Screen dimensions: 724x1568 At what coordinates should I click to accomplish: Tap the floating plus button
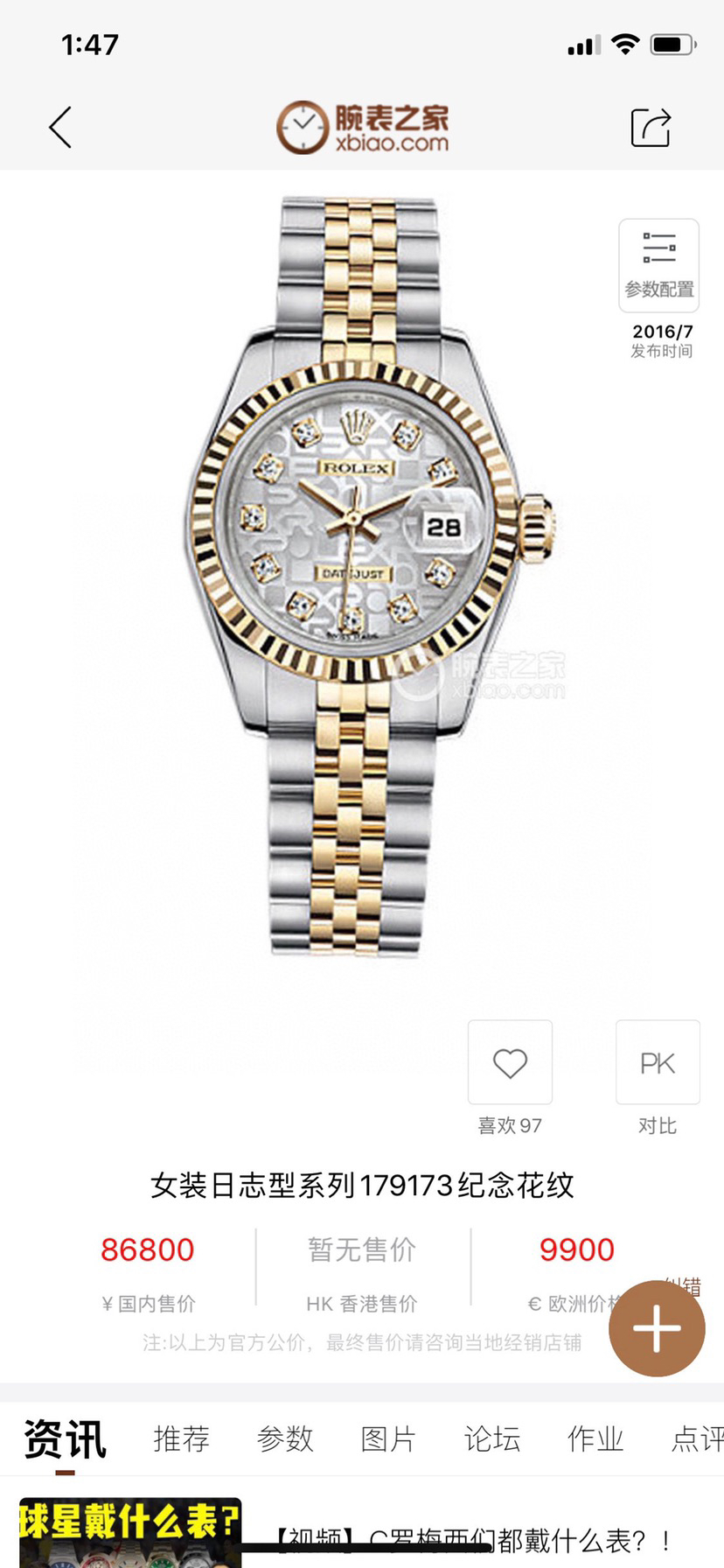[x=657, y=1328]
